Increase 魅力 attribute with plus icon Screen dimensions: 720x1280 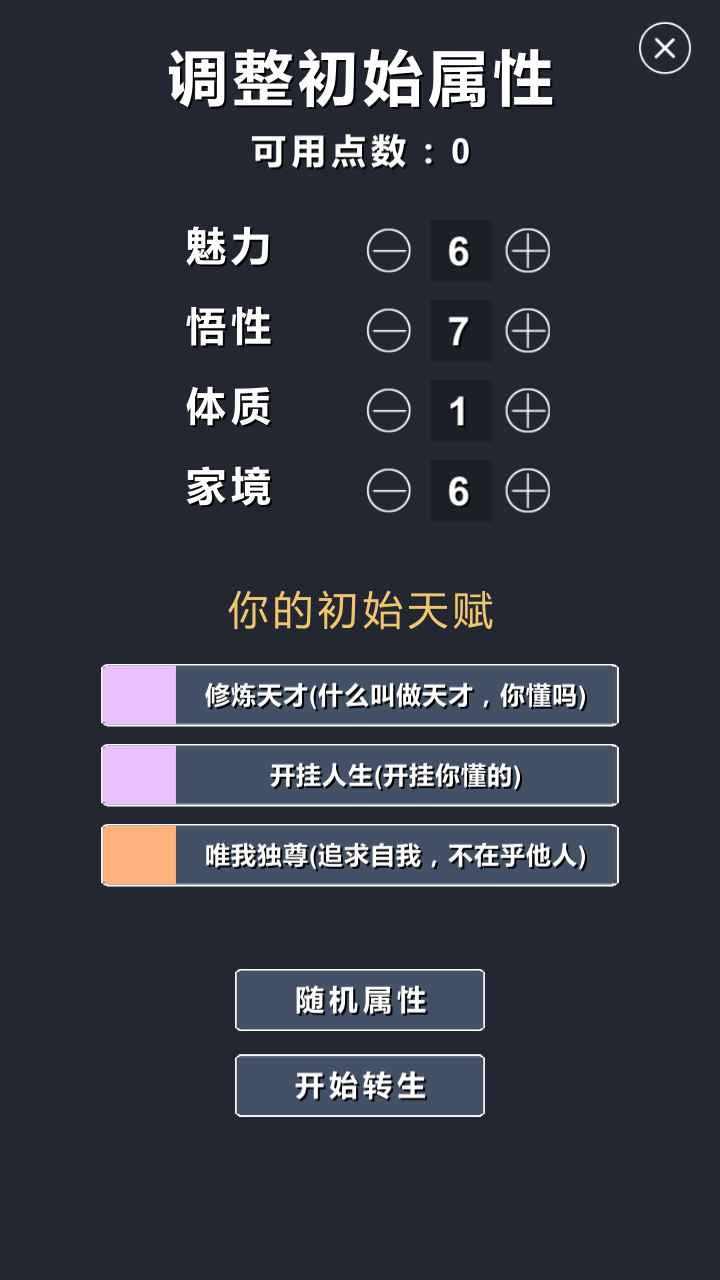(x=530, y=251)
